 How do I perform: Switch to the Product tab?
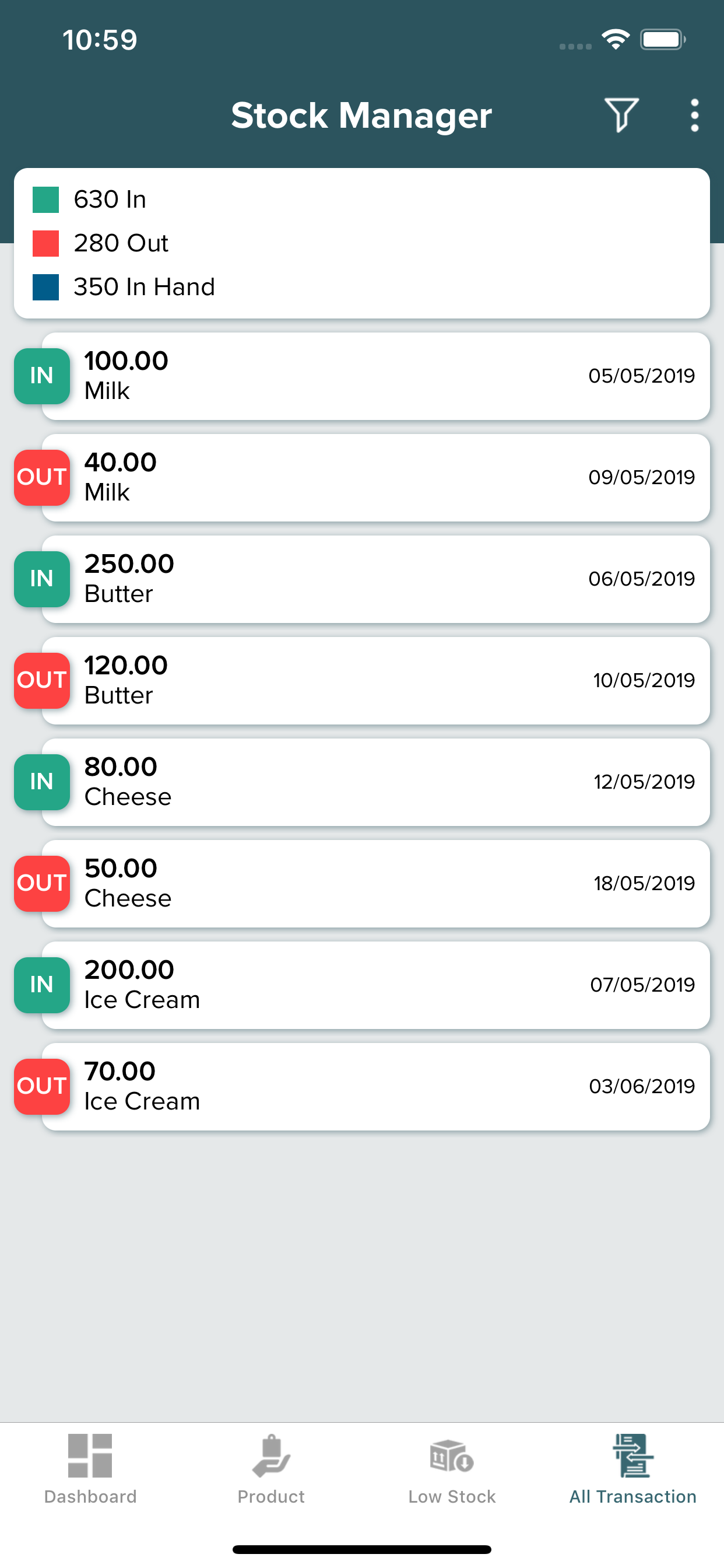(x=271, y=1469)
